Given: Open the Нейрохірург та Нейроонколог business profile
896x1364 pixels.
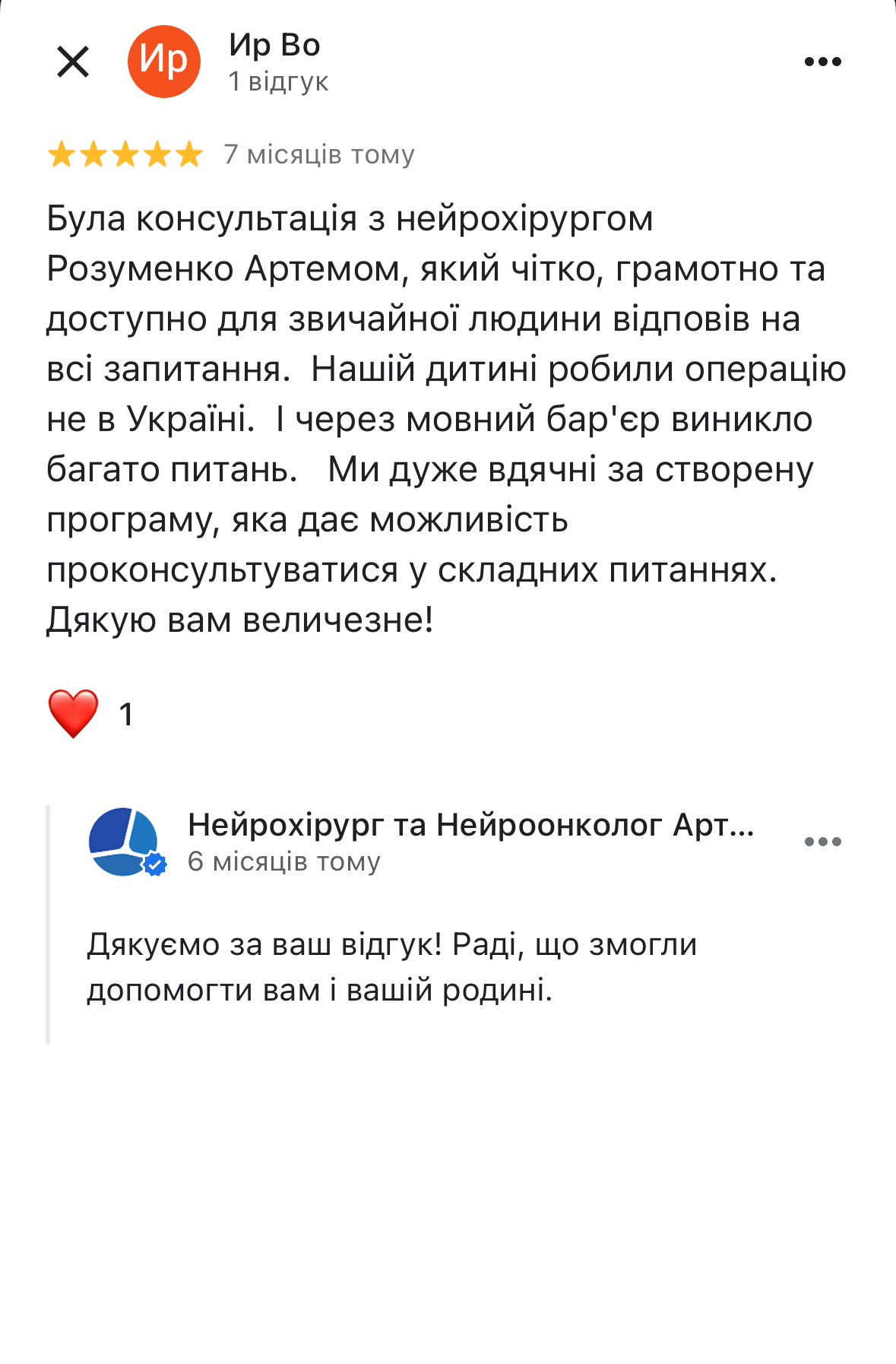Looking at the screenshot, I should 470,825.
